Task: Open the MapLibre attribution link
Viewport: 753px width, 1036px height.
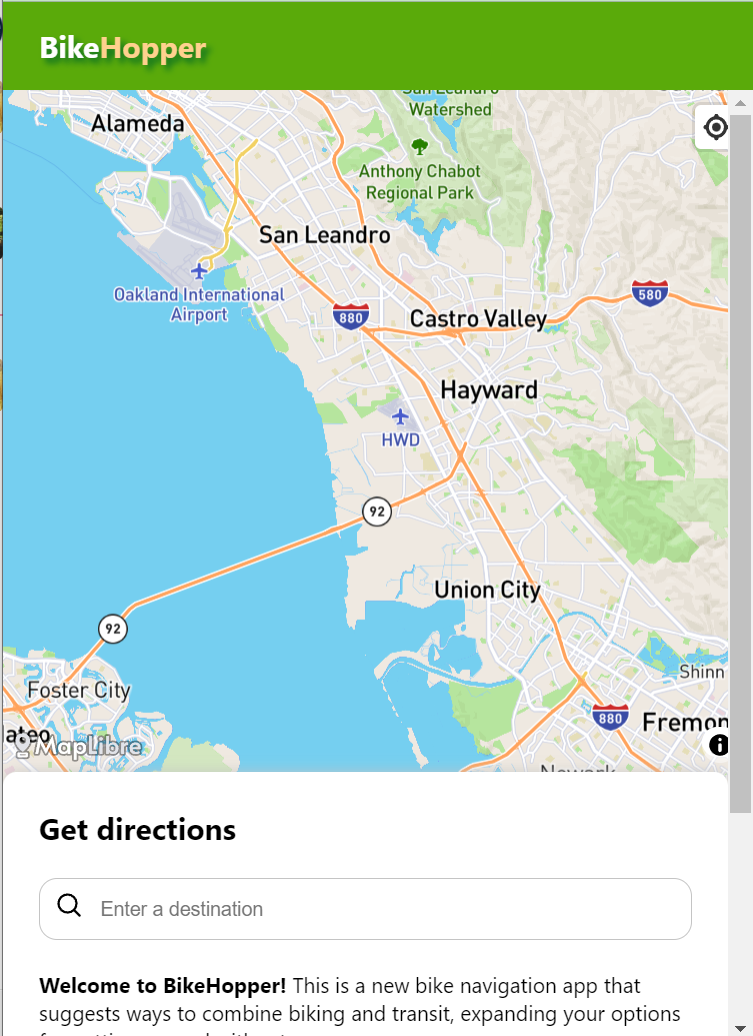Action: click(x=78, y=745)
